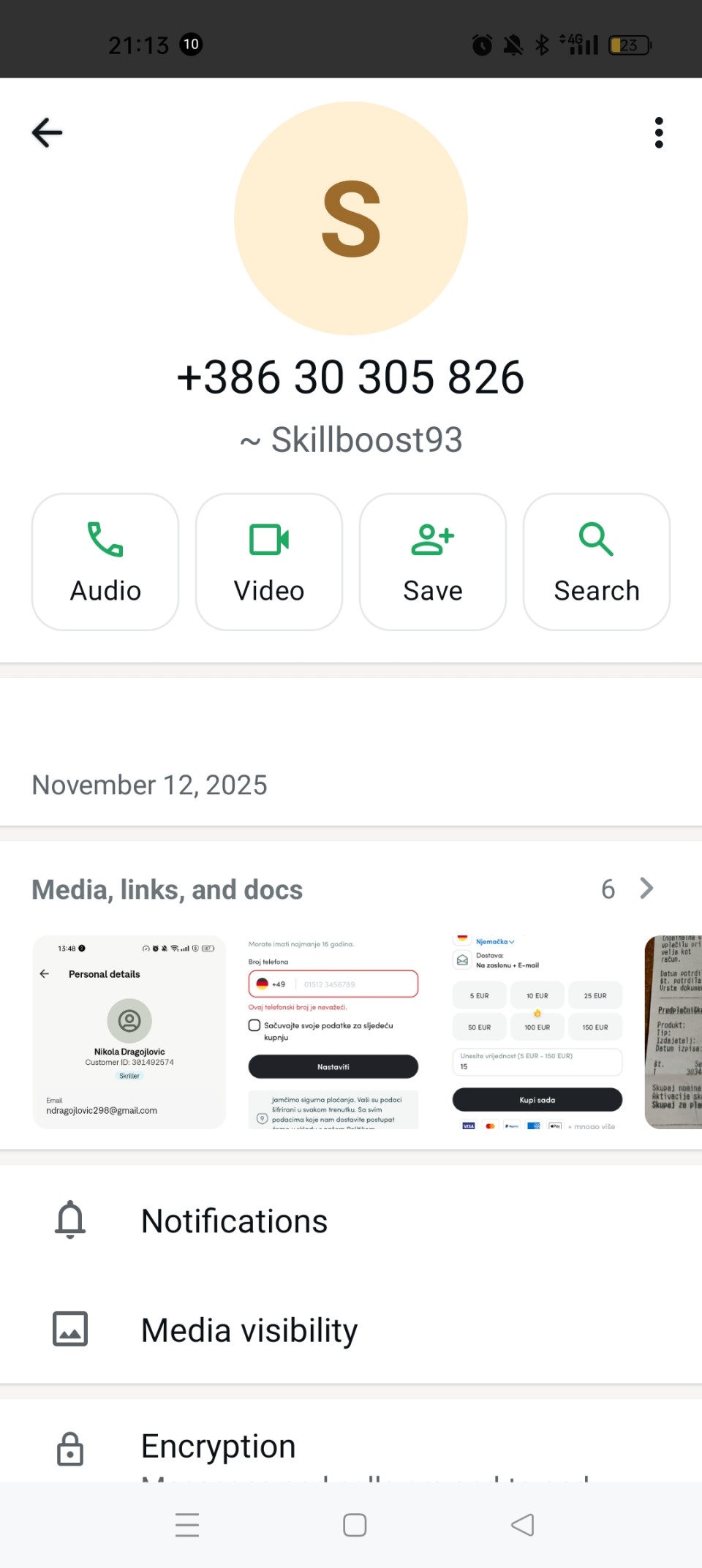Screen dimensions: 702x1568
Task: Start an Audio call
Action: [x=105, y=562]
